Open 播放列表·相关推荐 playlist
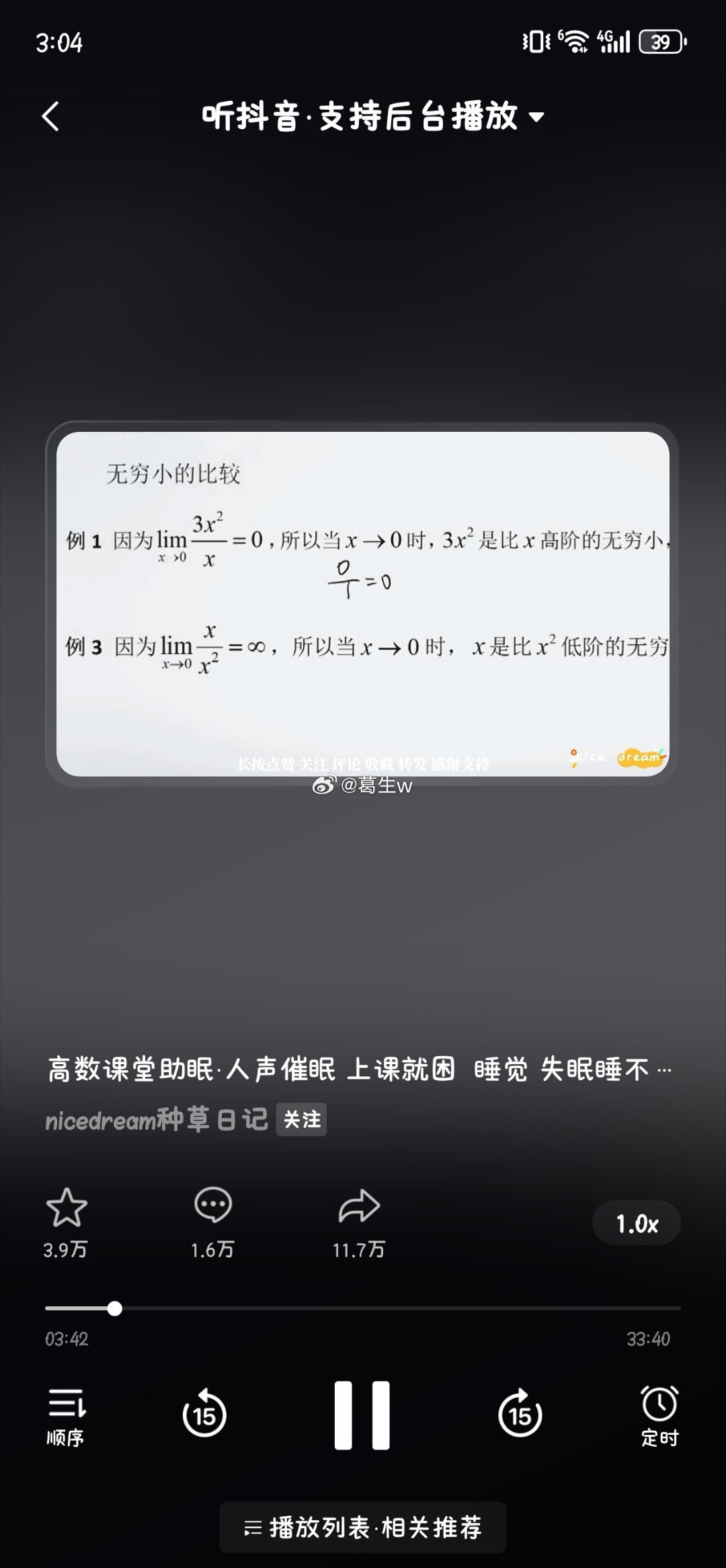This screenshot has width=726, height=1568. click(x=363, y=1528)
